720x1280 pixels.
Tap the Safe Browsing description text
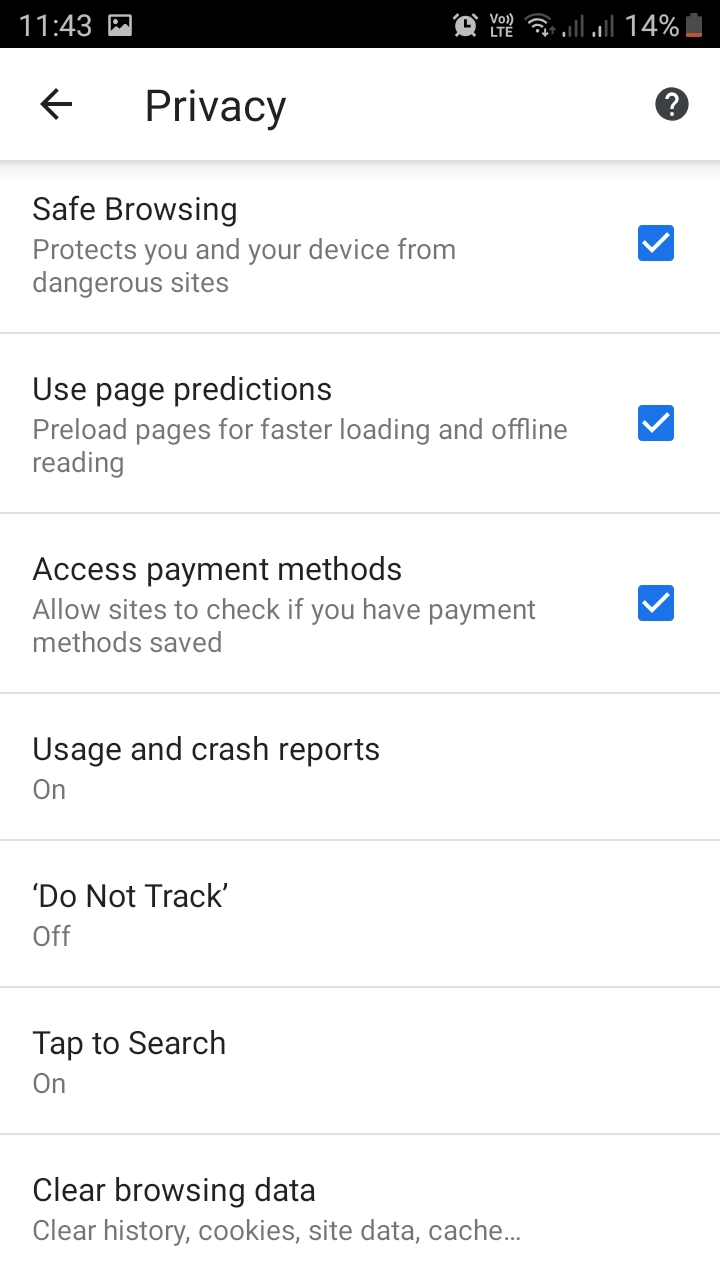tap(244, 265)
